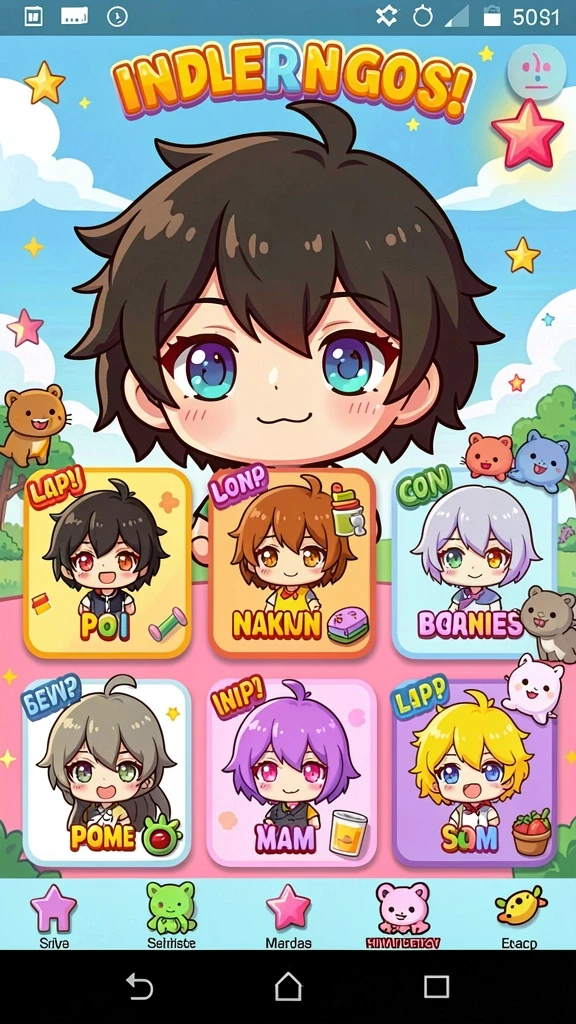Open the Selrtiste tab
The height and width of the screenshot is (1024, 576).
[171, 916]
